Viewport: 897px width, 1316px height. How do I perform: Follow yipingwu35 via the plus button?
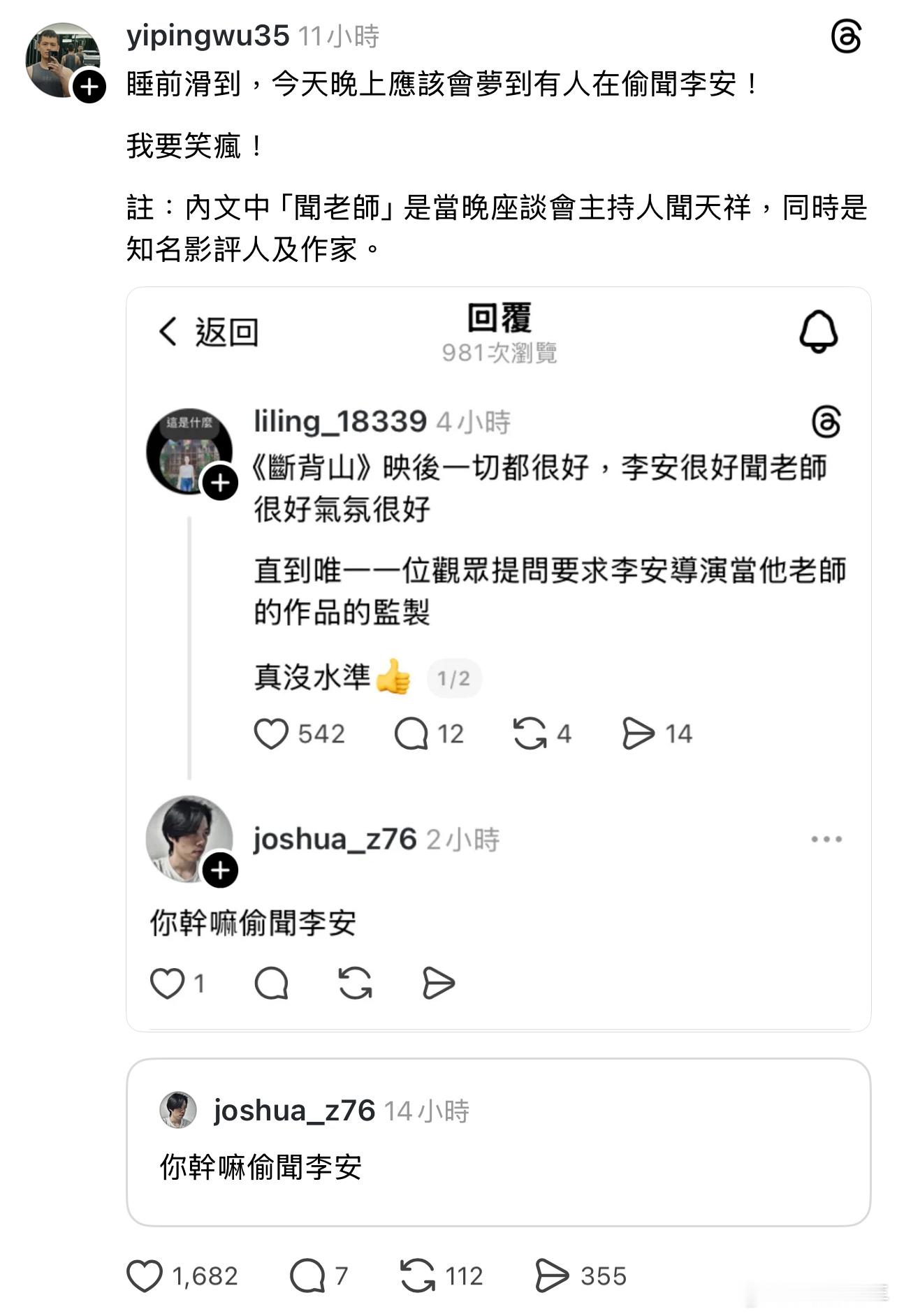(89, 86)
